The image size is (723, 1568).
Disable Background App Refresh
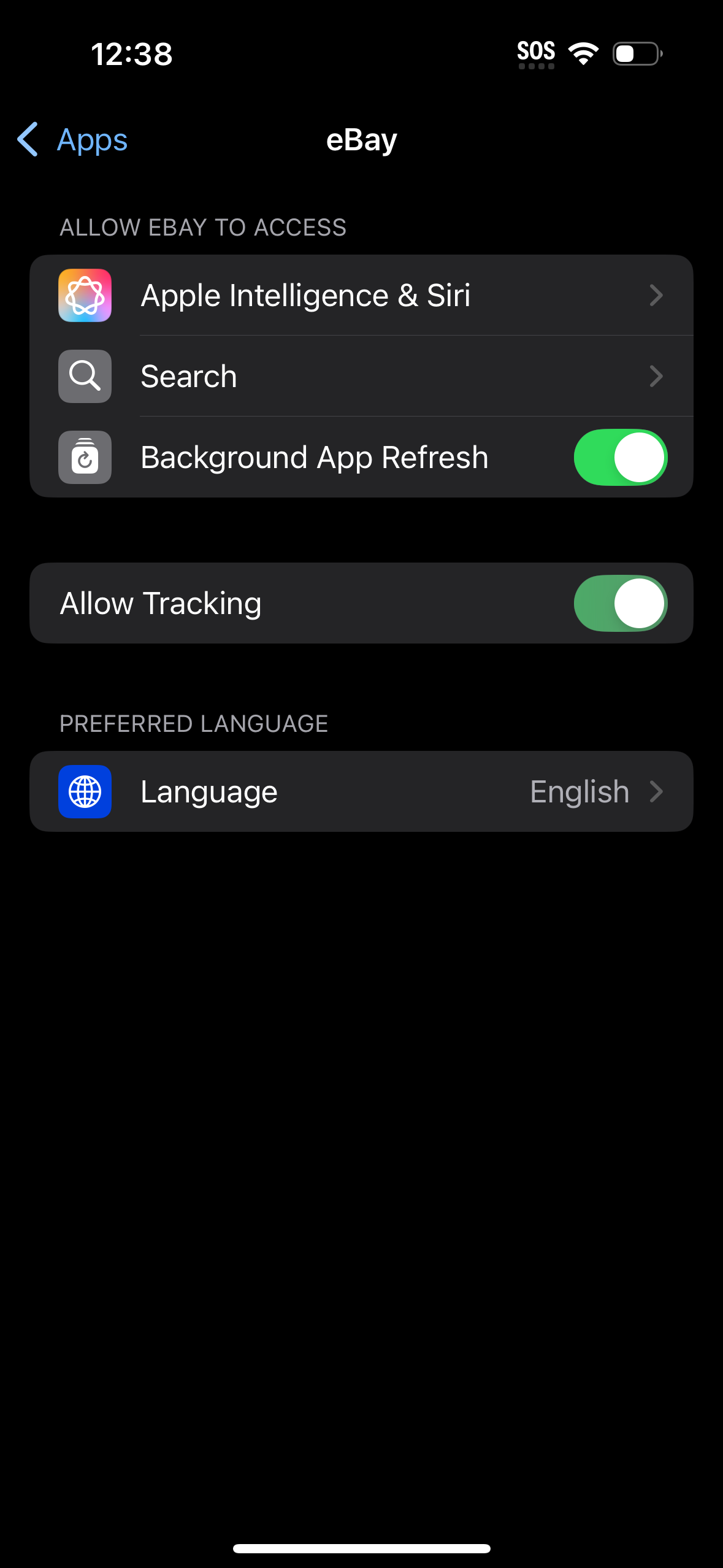[x=620, y=457]
